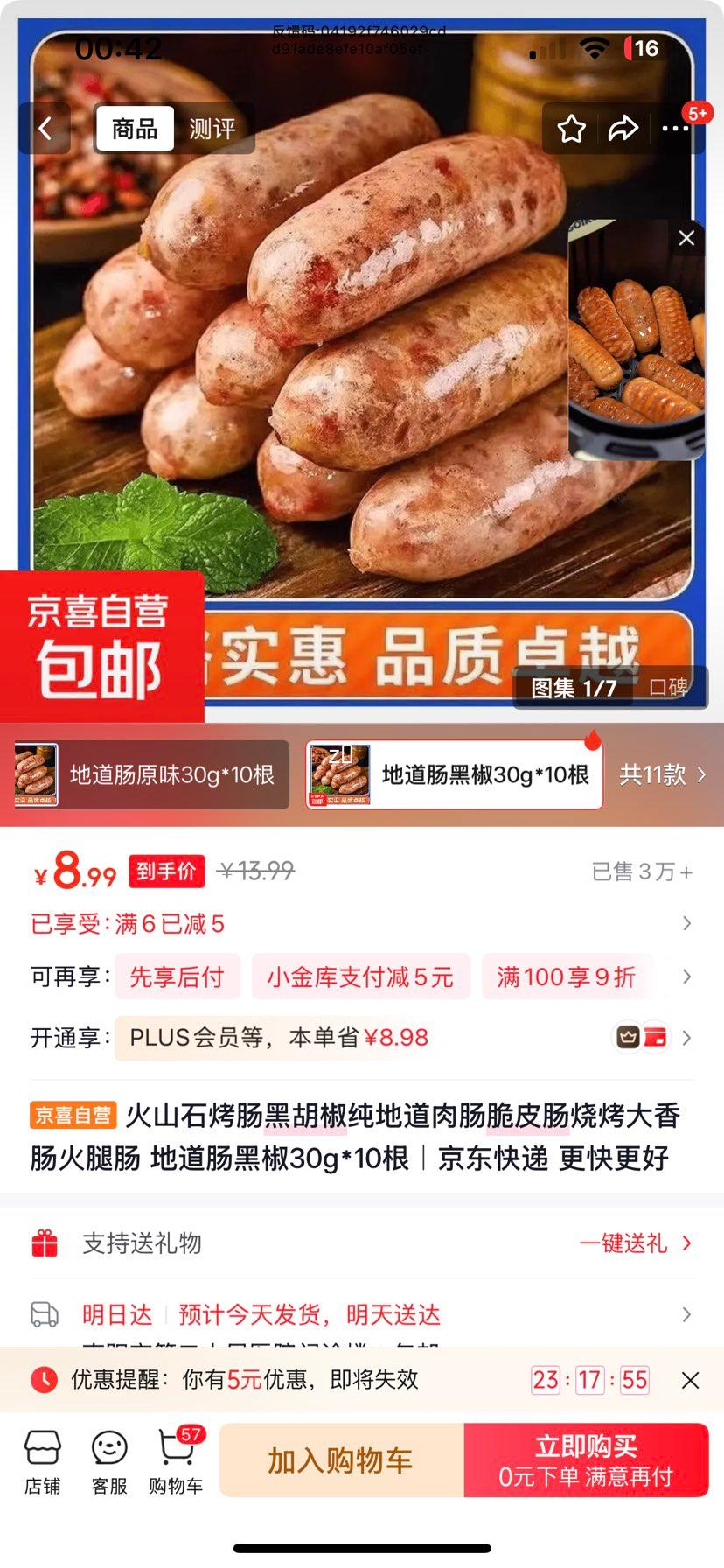Image resolution: width=724 pixels, height=1568 pixels.
Task: Toggle the 口碑 view at image corner
Action: pos(669,688)
